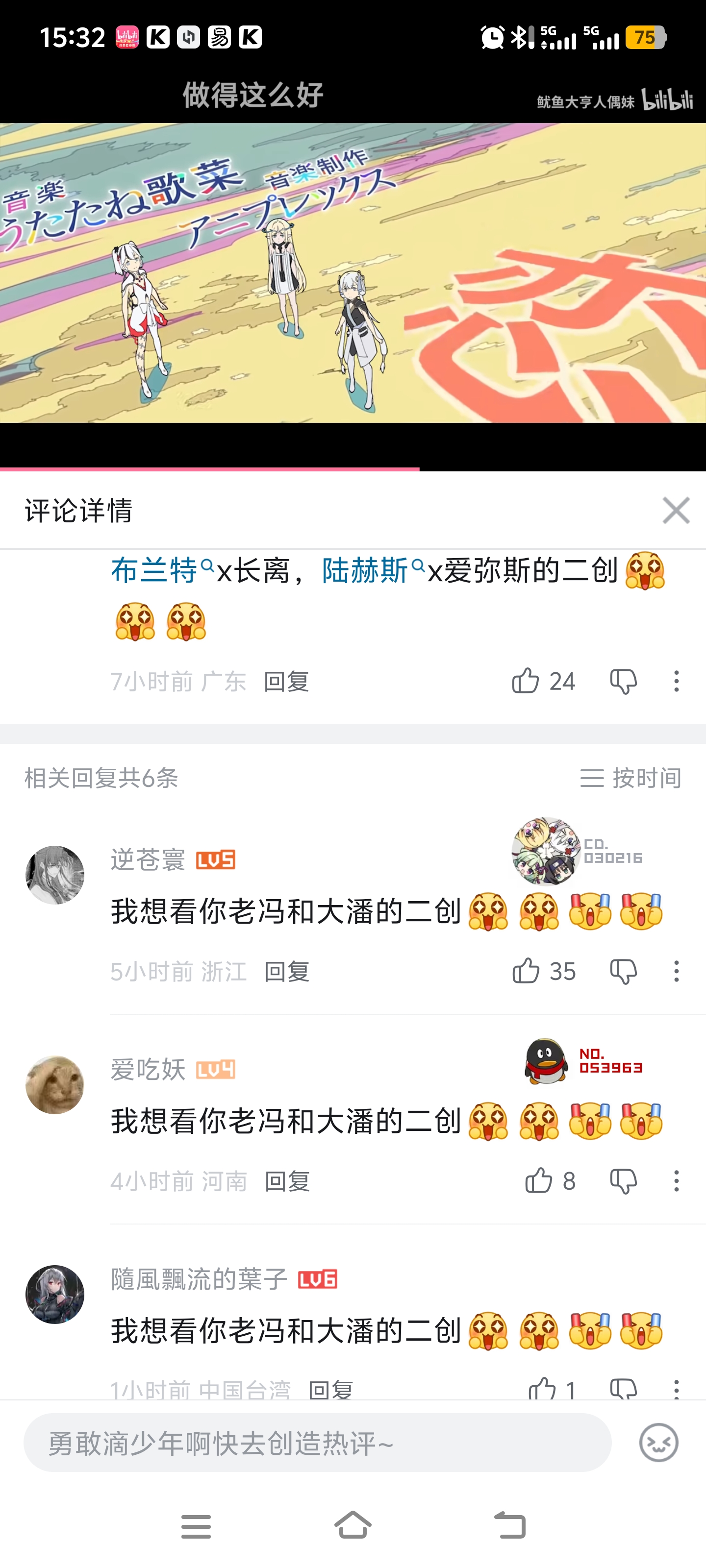706x1568 pixels.
Task: Go to the system home screen
Action: click(353, 1526)
